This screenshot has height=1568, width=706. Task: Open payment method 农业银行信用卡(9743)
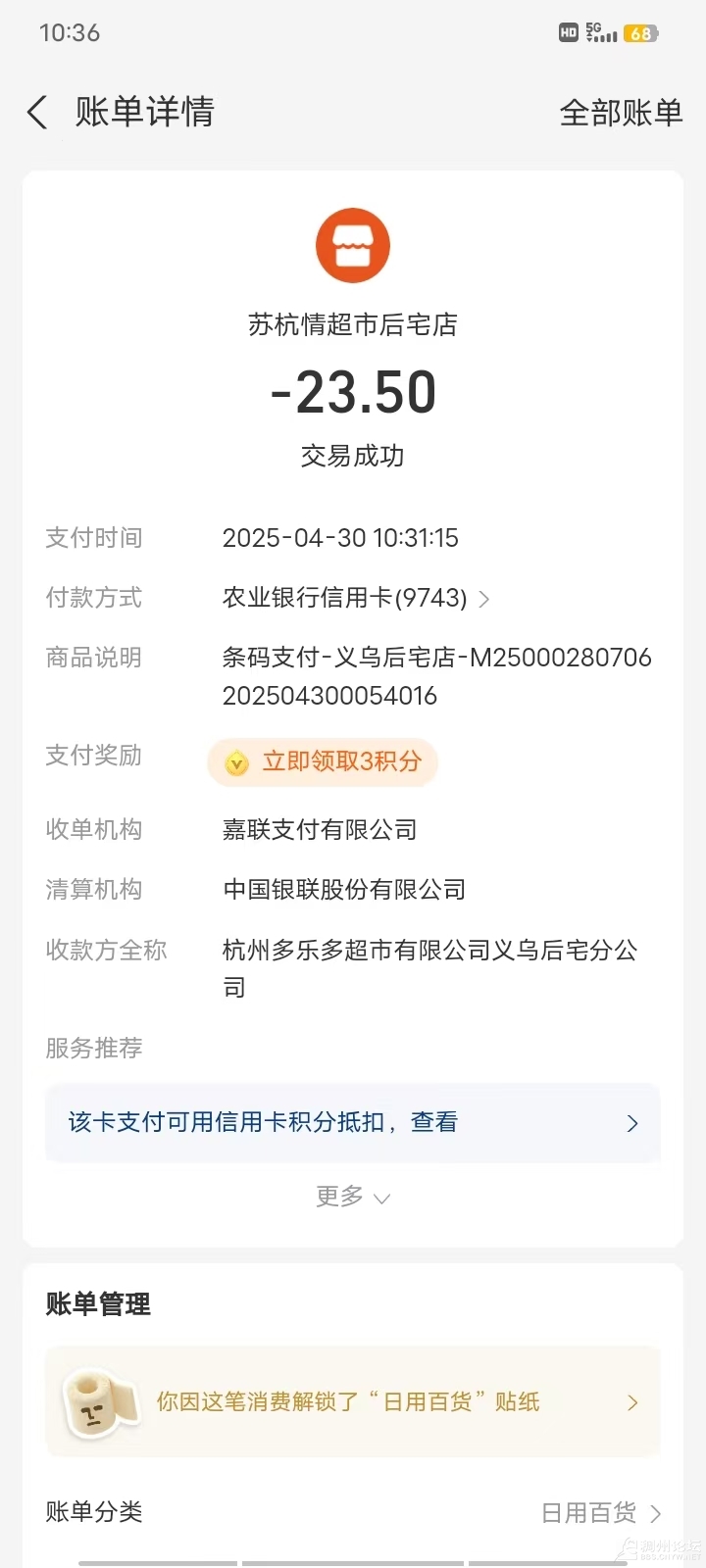click(356, 598)
